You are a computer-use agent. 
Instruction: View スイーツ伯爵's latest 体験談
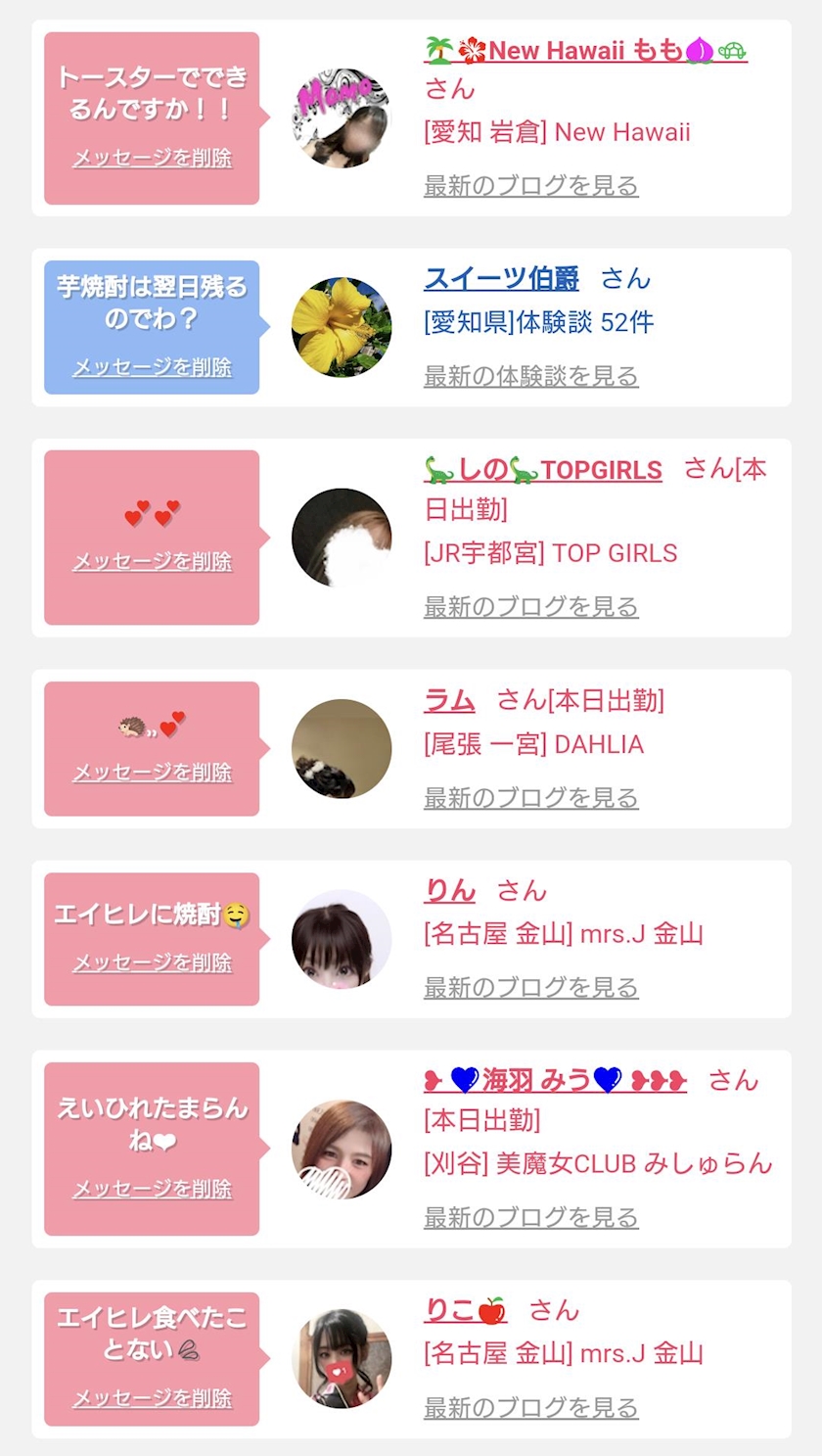pos(530,376)
